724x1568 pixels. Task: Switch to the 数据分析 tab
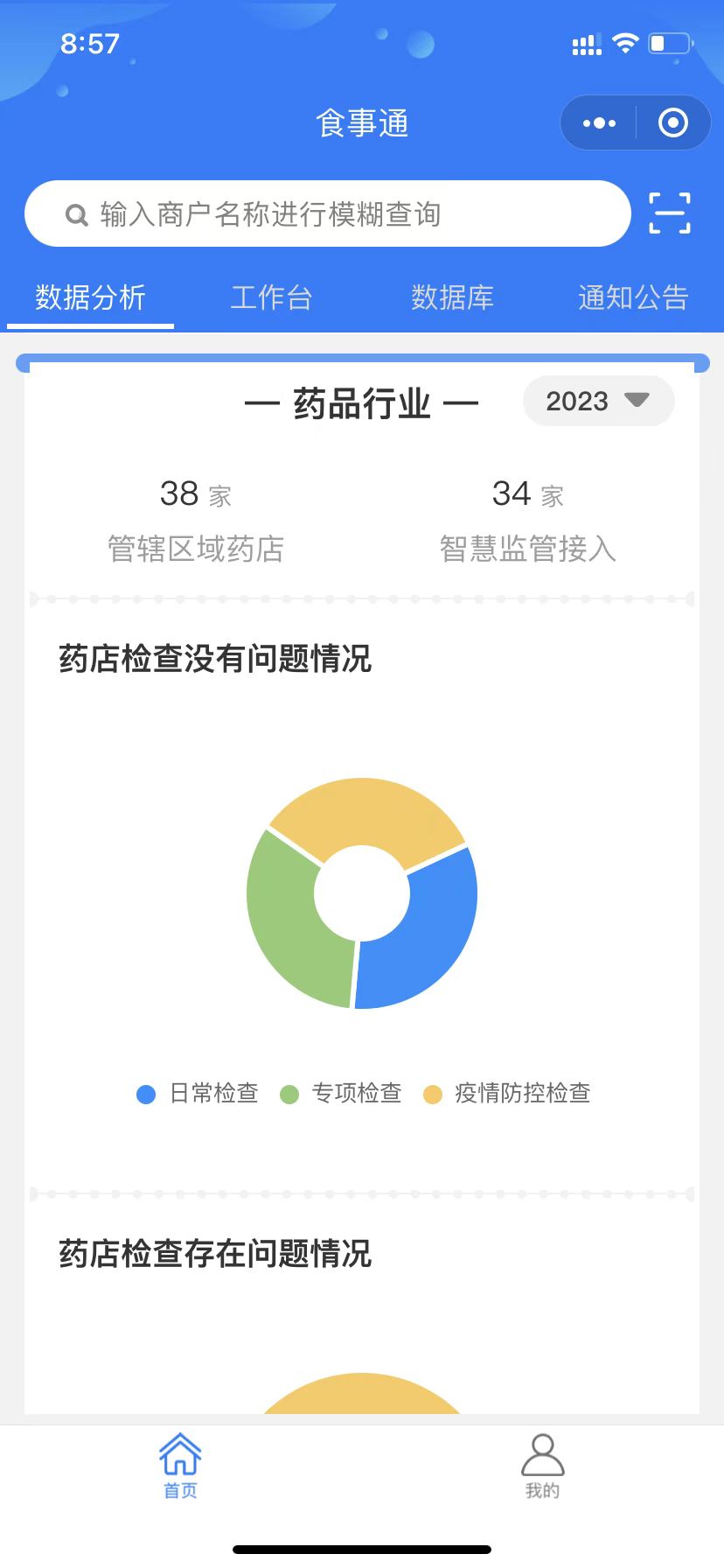coord(90,297)
